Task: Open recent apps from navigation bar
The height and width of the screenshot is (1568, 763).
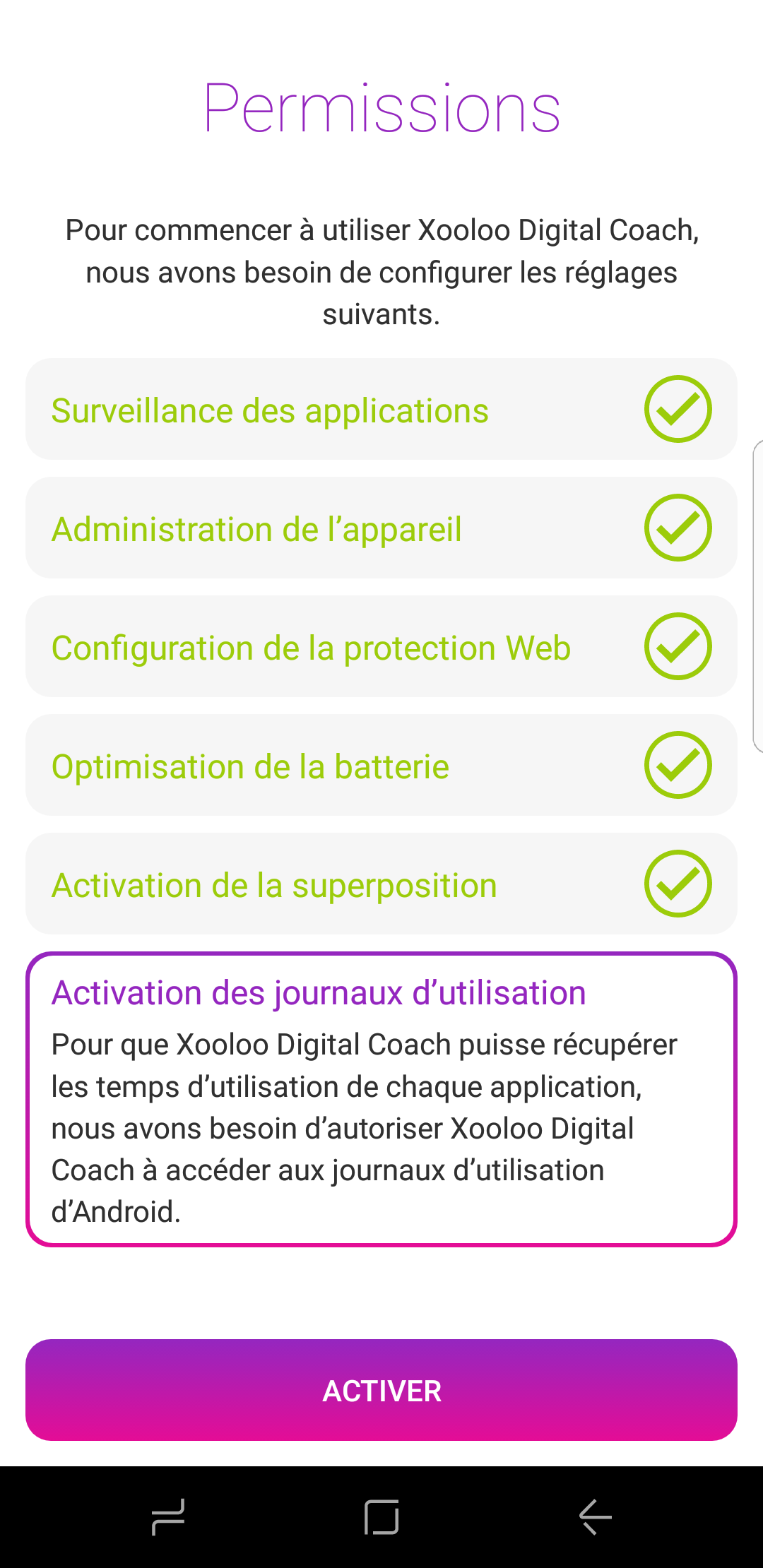Action: 168,1517
